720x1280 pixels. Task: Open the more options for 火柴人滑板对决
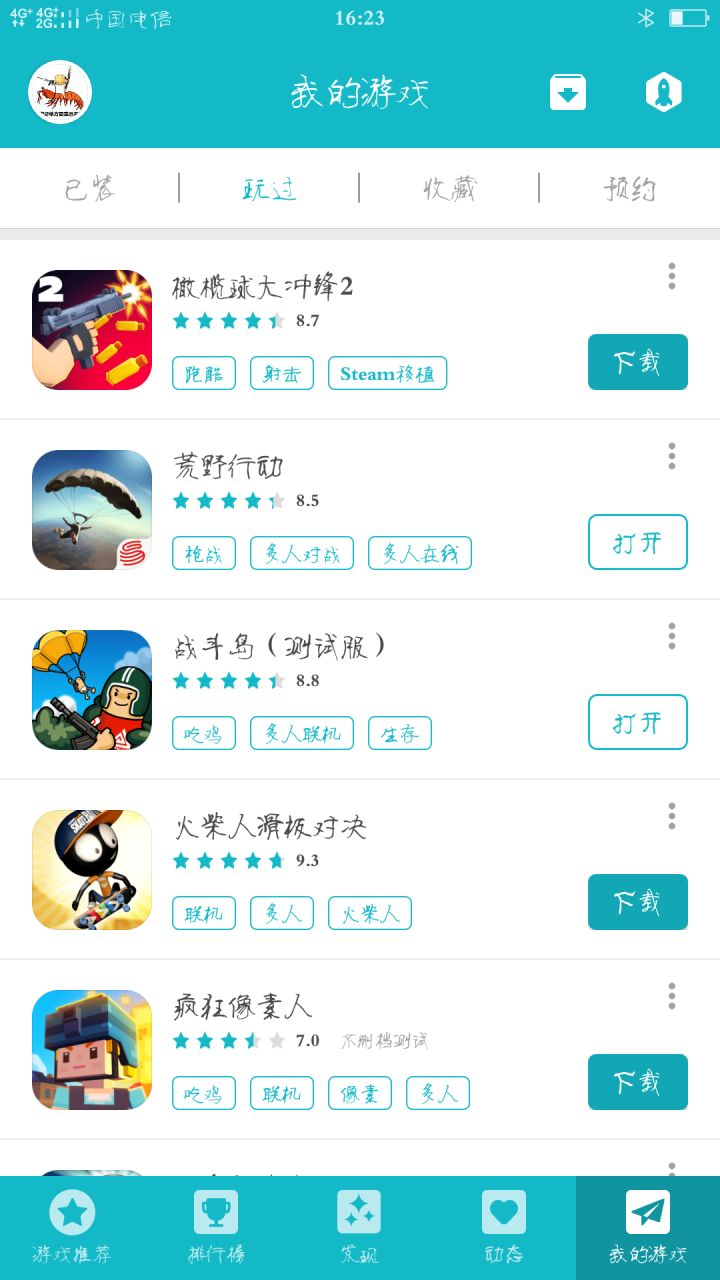click(672, 816)
